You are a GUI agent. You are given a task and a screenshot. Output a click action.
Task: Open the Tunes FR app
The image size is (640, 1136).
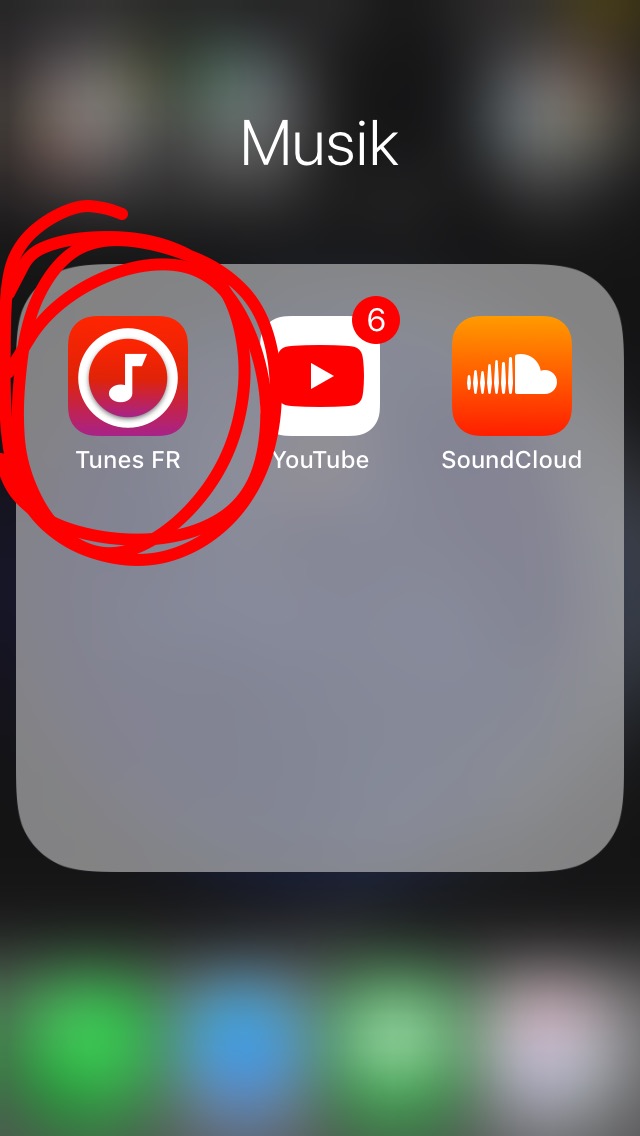(128, 377)
